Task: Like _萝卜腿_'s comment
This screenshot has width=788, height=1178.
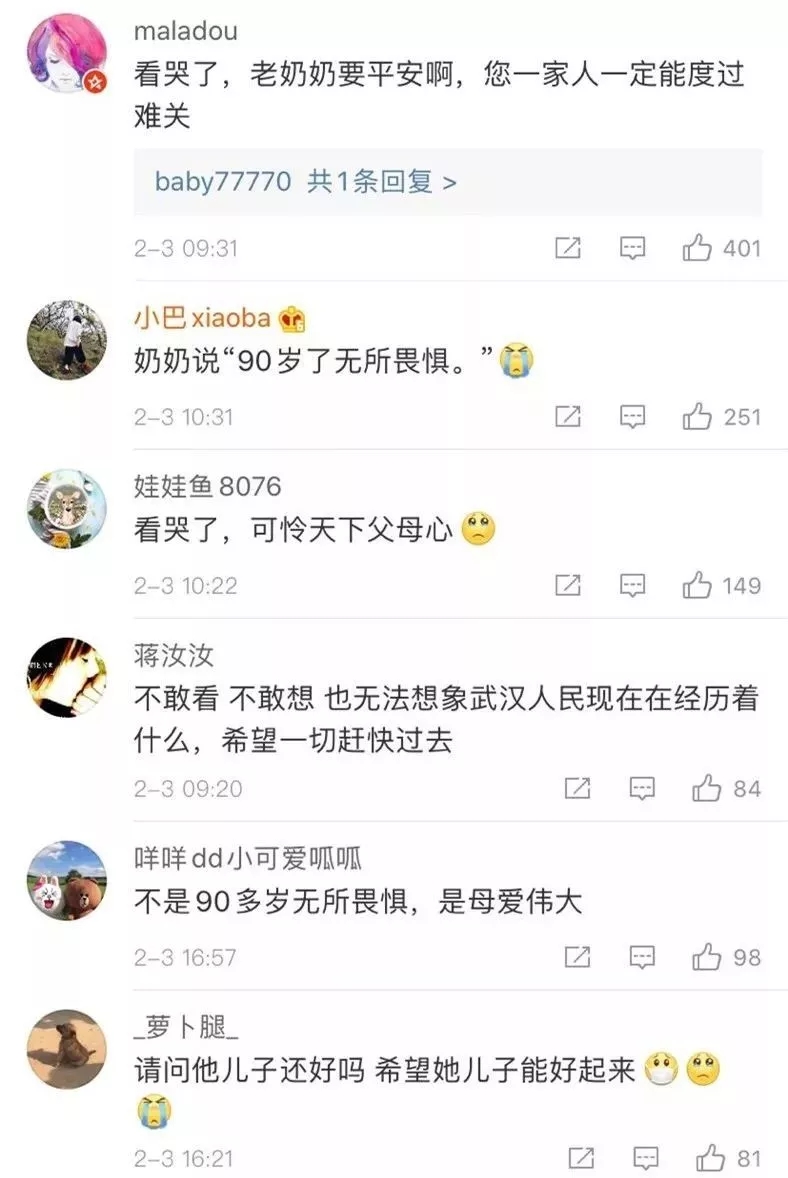Action: (x=711, y=1158)
